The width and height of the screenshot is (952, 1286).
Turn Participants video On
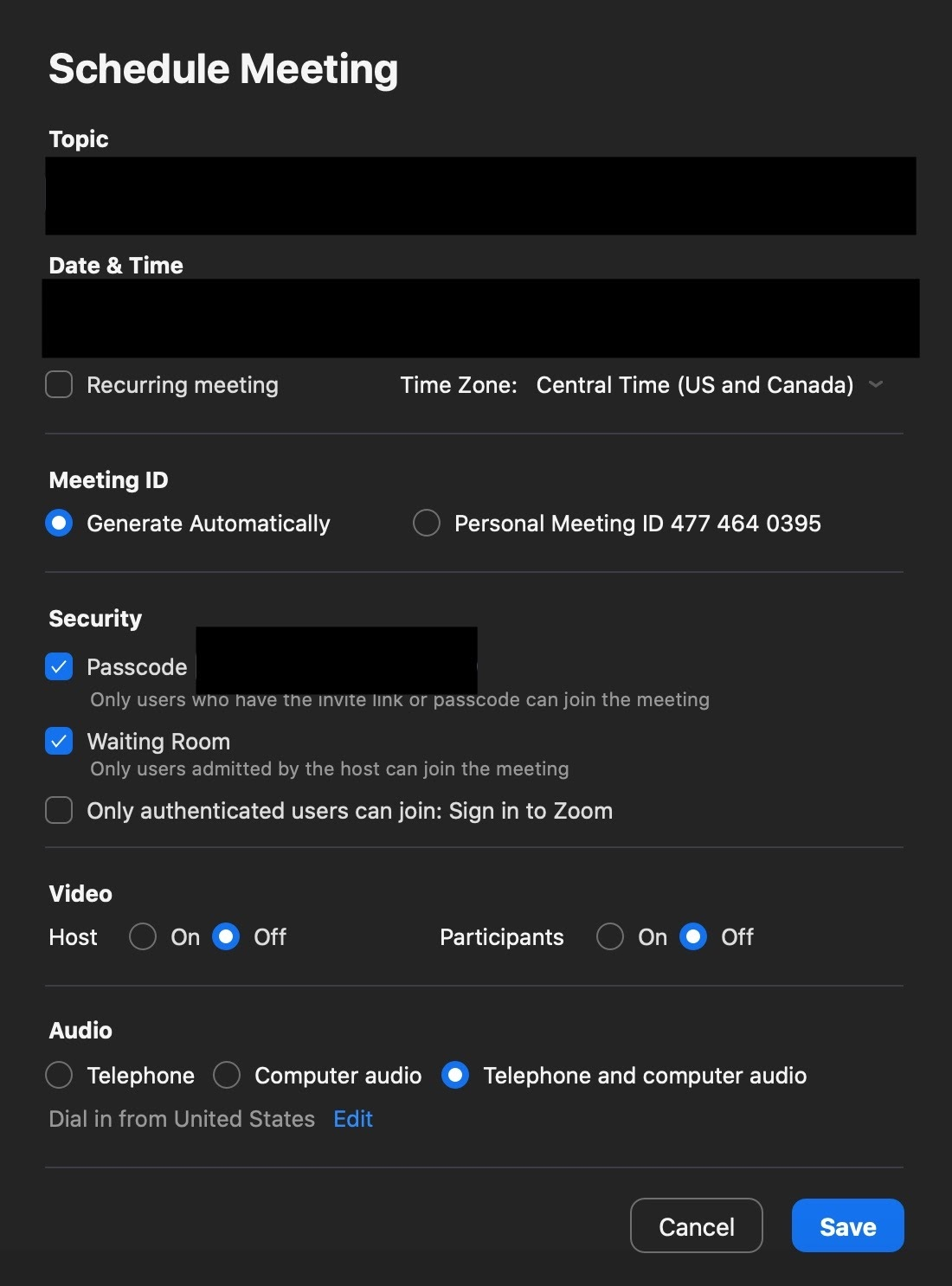pyautogui.click(x=610, y=937)
